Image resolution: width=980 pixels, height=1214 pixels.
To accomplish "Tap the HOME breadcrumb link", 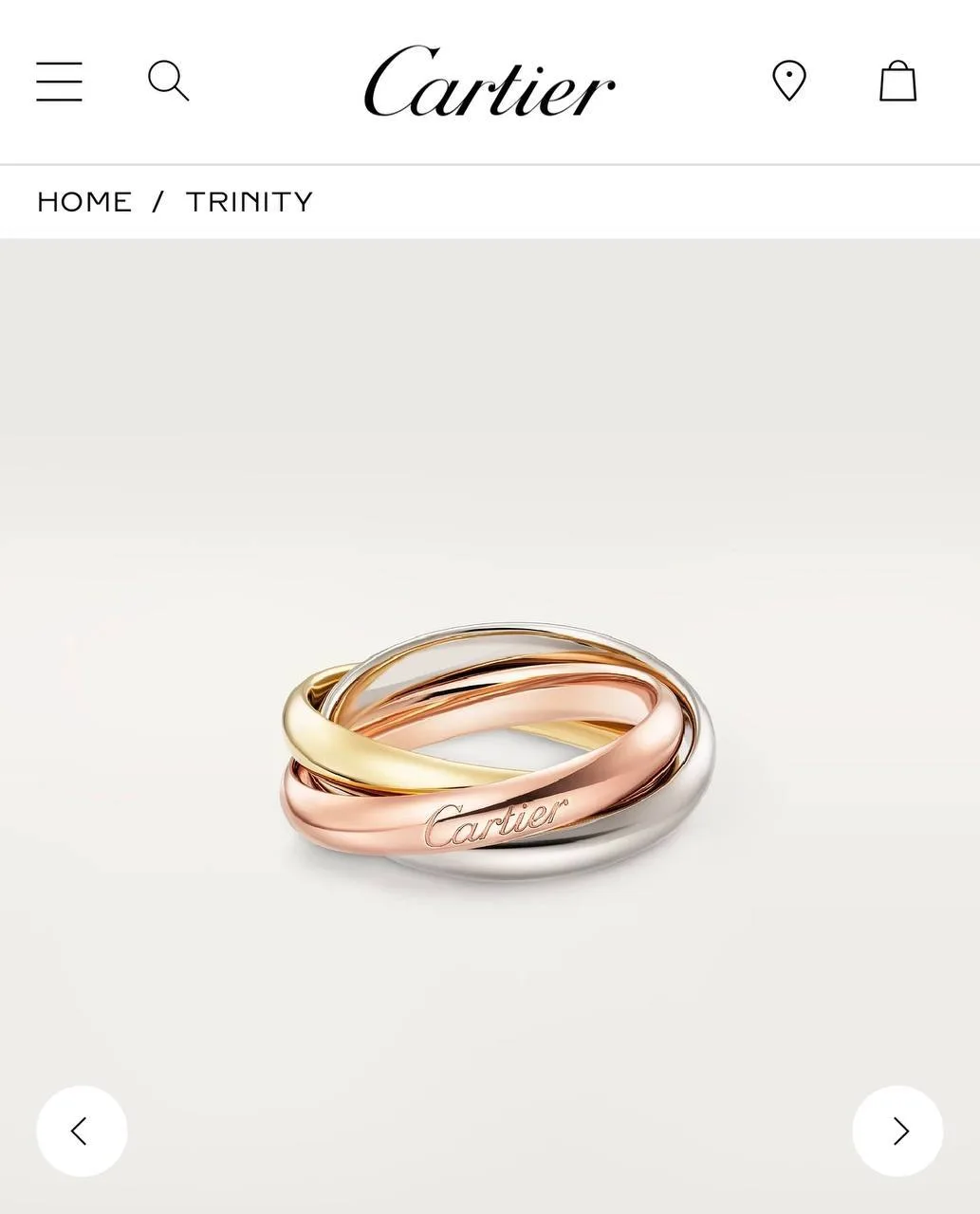I will point(84,202).
